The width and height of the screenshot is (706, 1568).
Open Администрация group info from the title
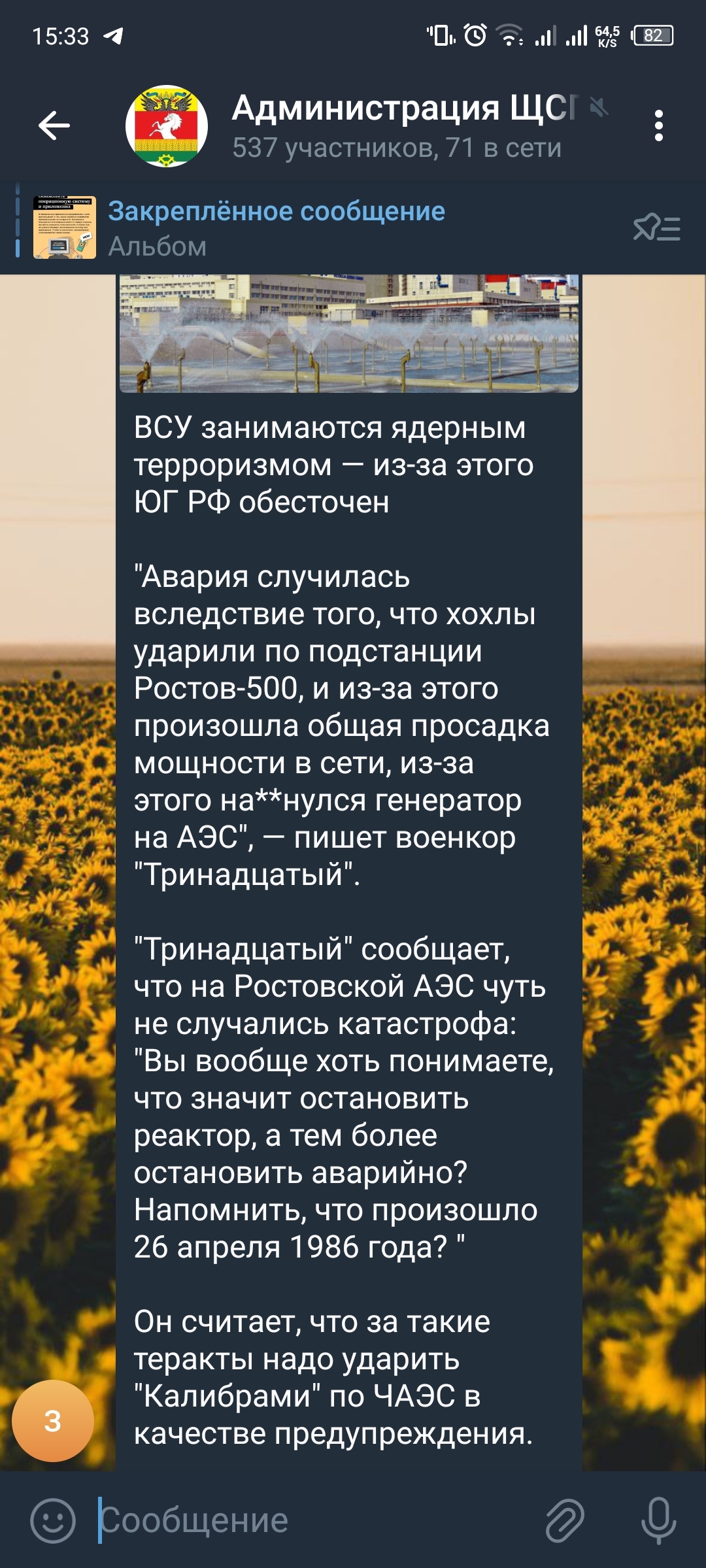click(405, 109)
